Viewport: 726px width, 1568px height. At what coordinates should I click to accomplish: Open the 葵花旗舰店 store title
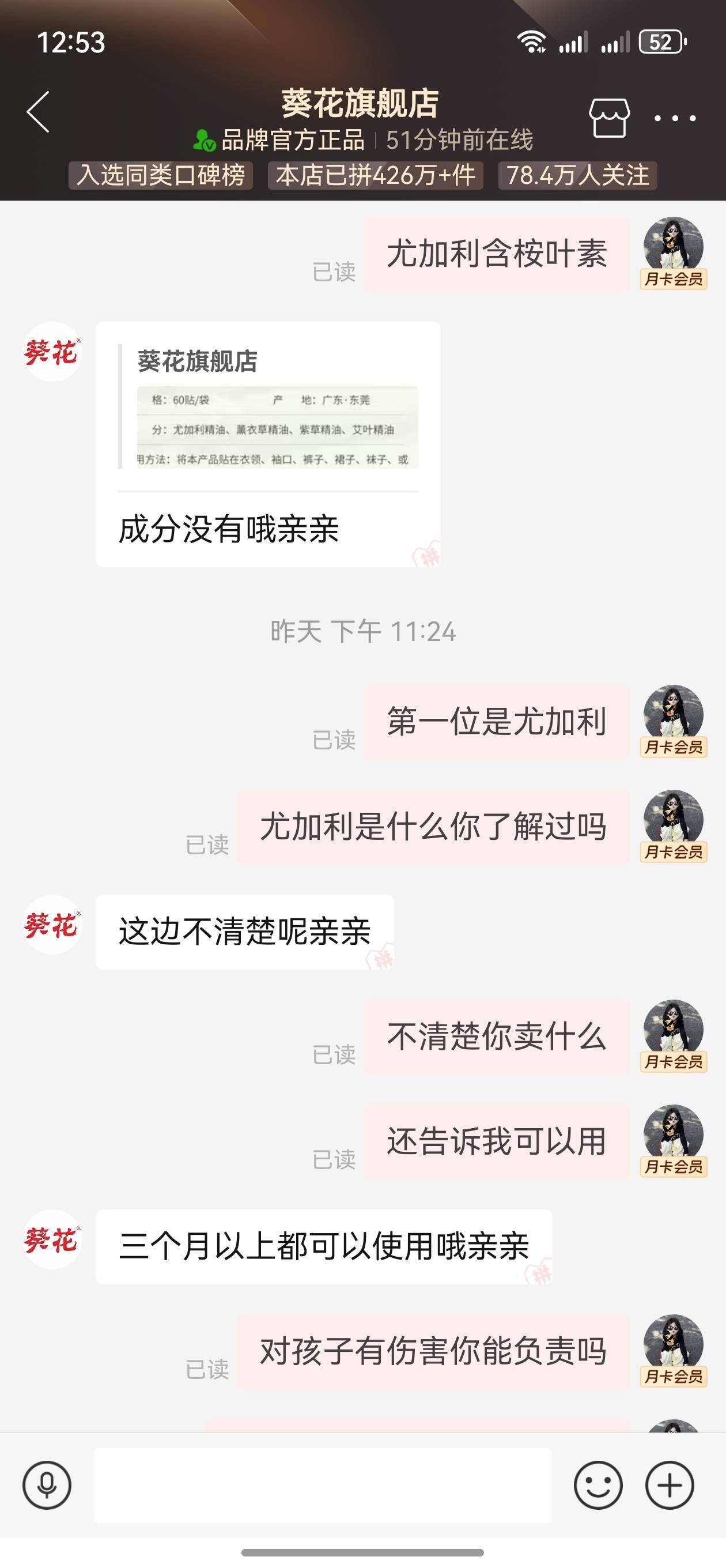coord(360,104)
